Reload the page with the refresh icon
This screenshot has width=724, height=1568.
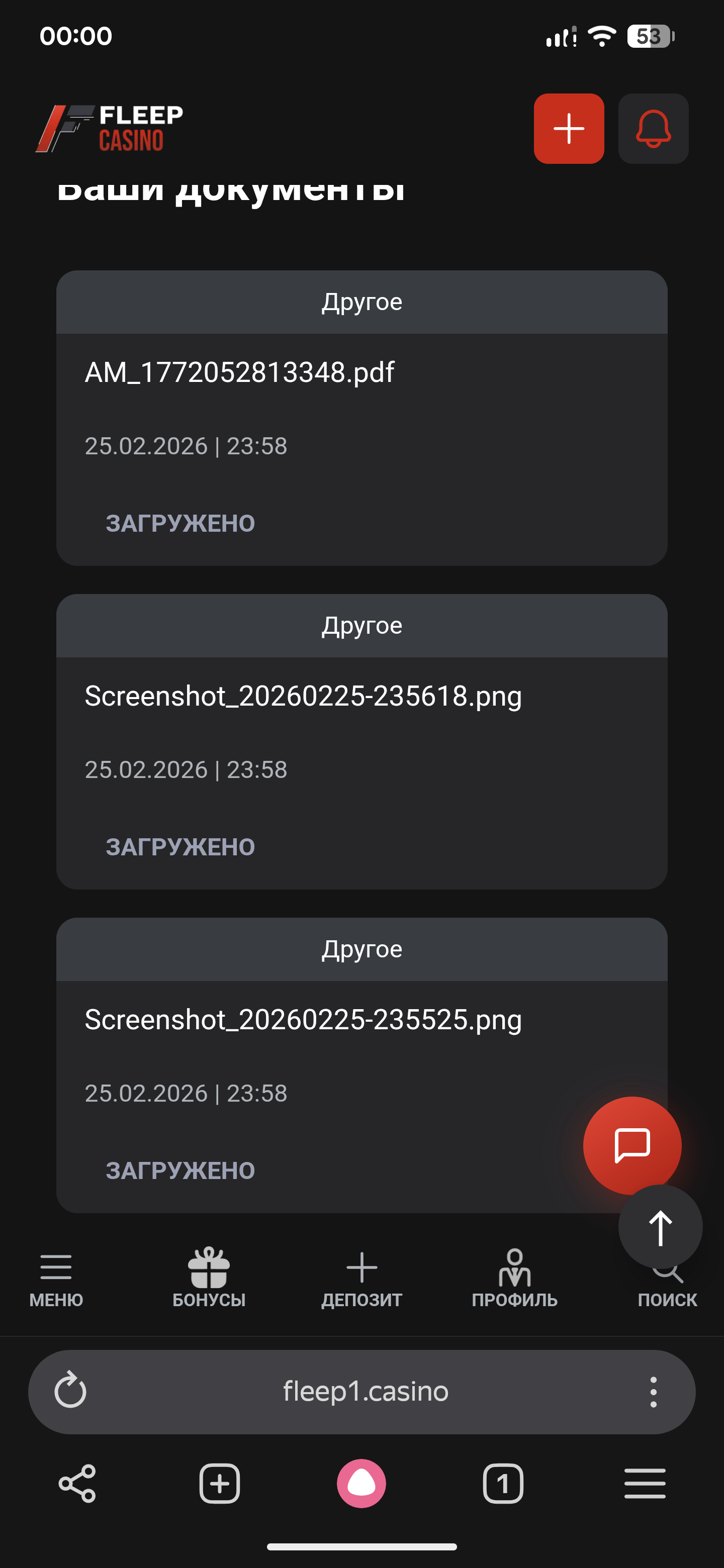click(70, 1392)
